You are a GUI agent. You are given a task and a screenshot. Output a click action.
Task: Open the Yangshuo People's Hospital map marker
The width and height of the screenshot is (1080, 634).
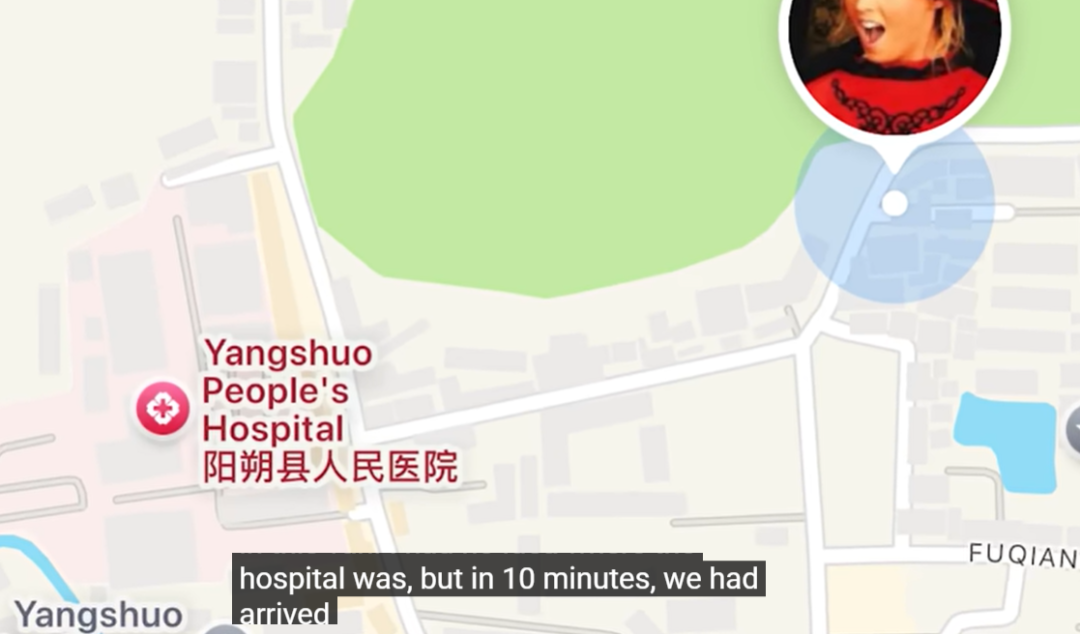click(162, 410)
